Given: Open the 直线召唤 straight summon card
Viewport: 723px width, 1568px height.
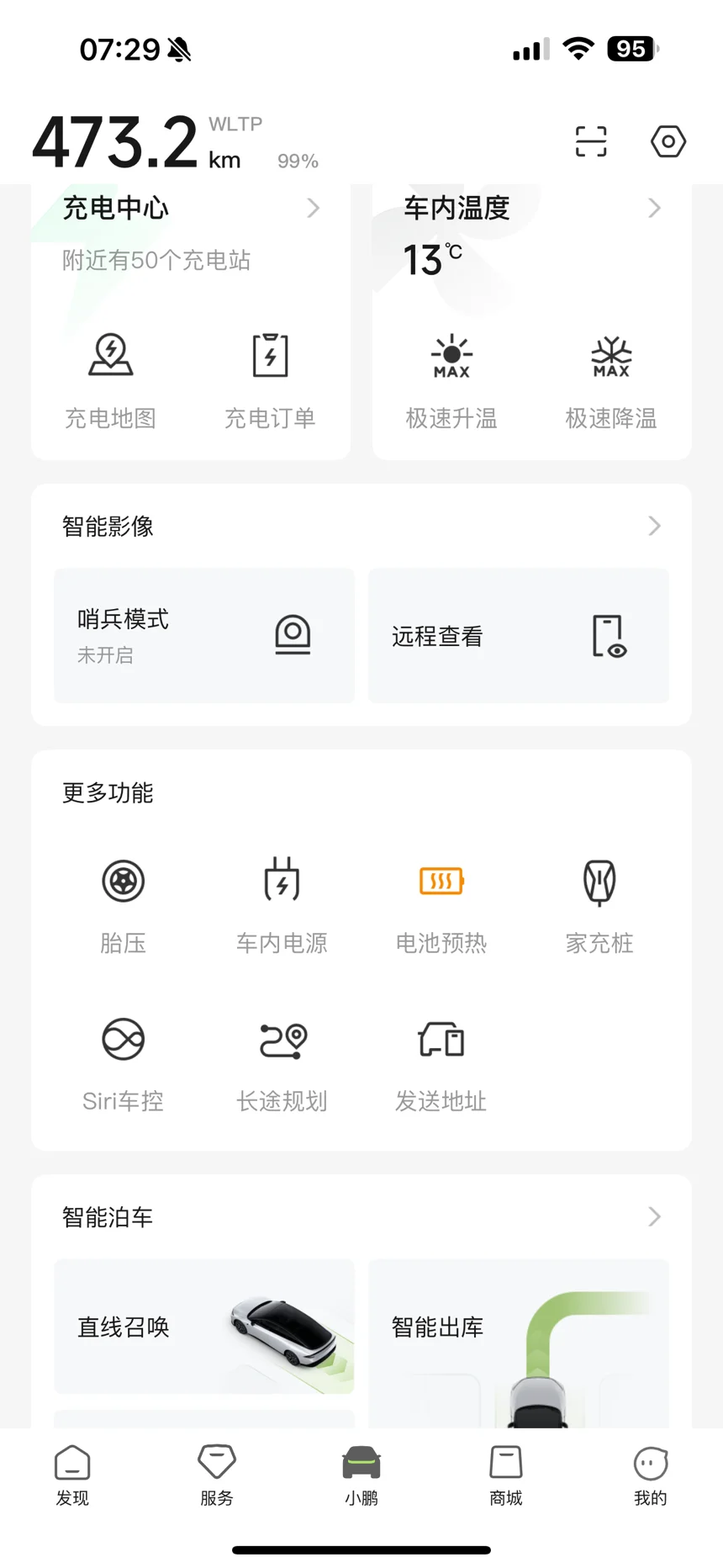Looking at the screenshot, I should point(204,1327).
